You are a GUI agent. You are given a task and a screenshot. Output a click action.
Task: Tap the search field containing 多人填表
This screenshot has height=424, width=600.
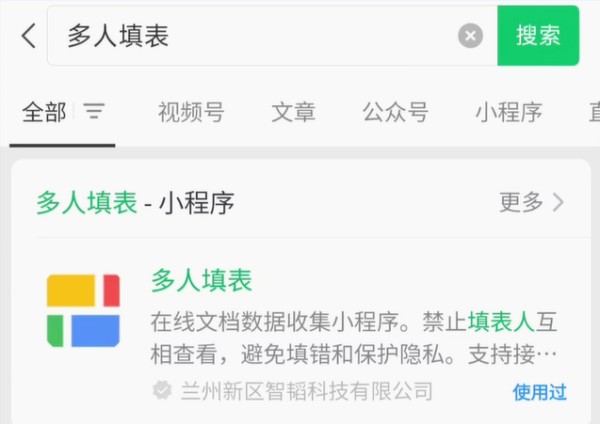tap(250, 37)
